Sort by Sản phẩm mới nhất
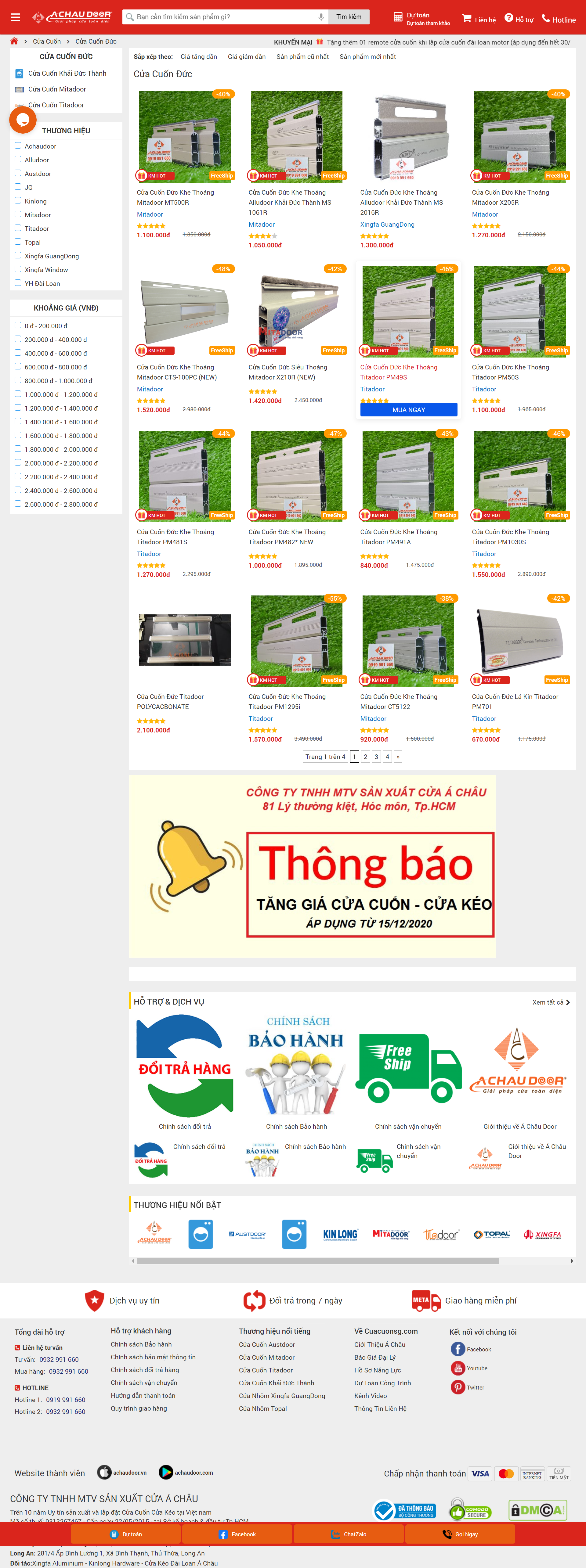The height and width of the screenshot is (1568, 586). [367, 57]
